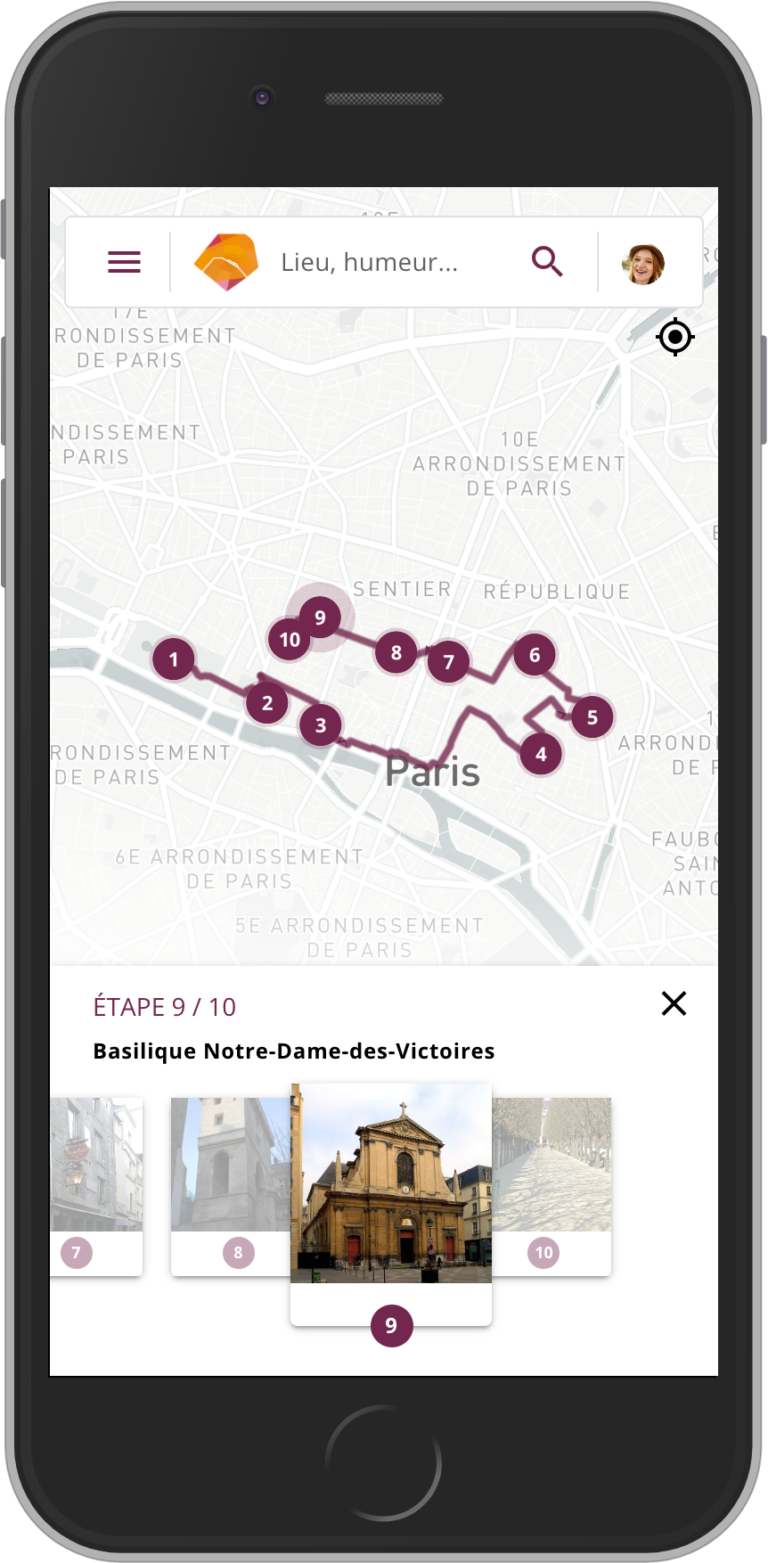Tap the magnifier search icon

[x=547, y=262]
